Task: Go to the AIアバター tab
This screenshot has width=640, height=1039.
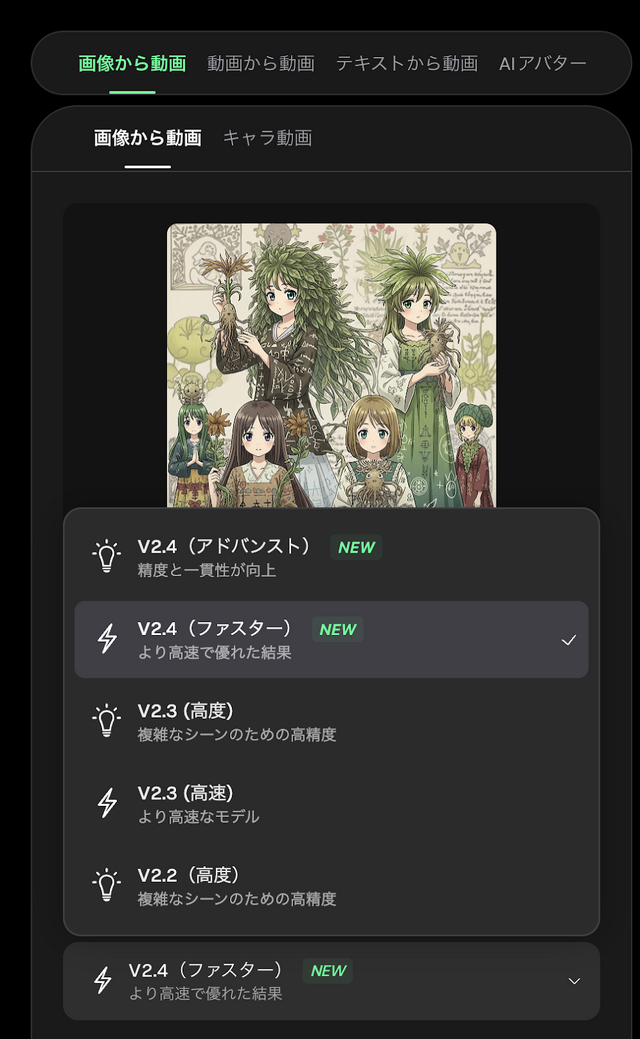Action: coord(542,63)
